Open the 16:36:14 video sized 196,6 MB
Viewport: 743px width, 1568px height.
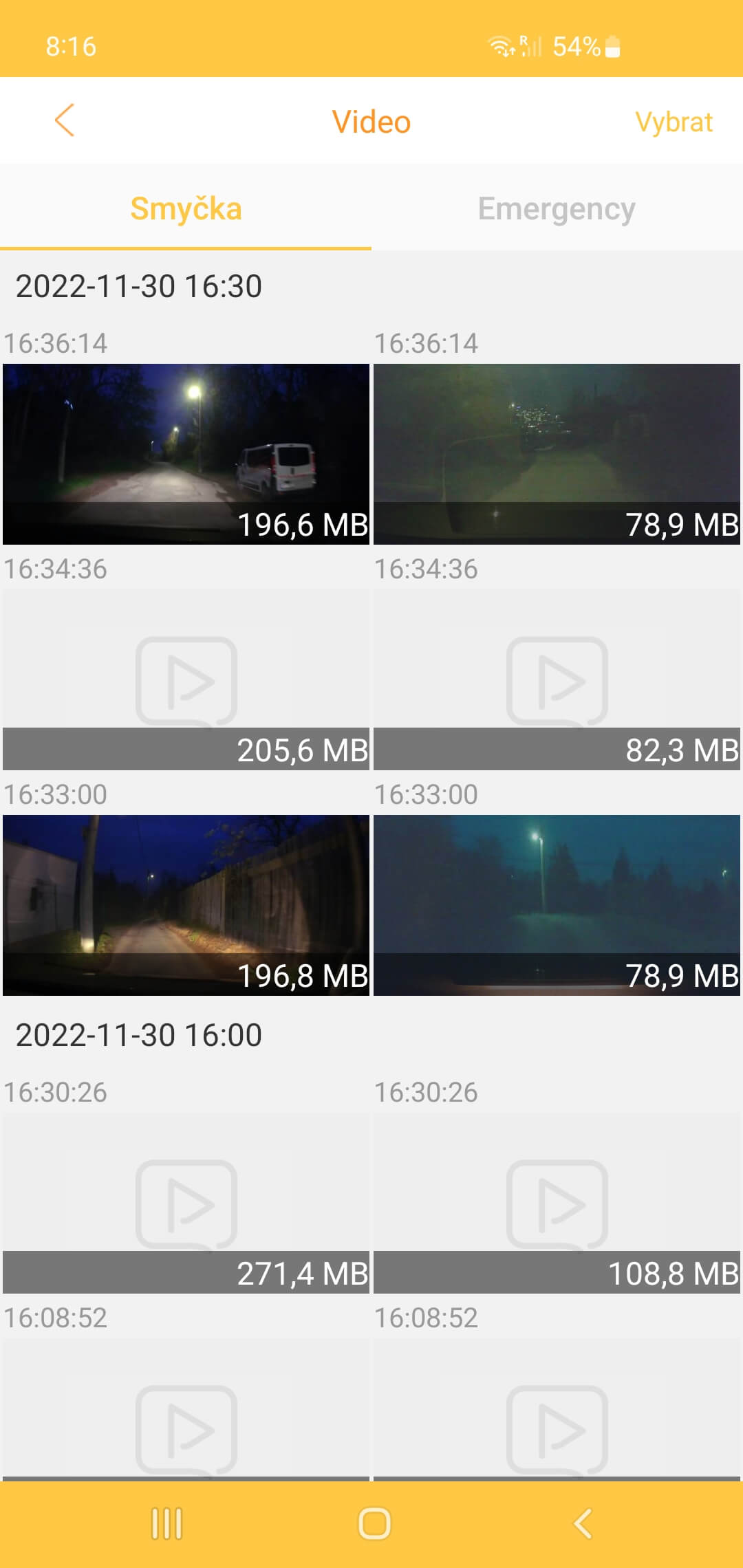coord(186,454)
